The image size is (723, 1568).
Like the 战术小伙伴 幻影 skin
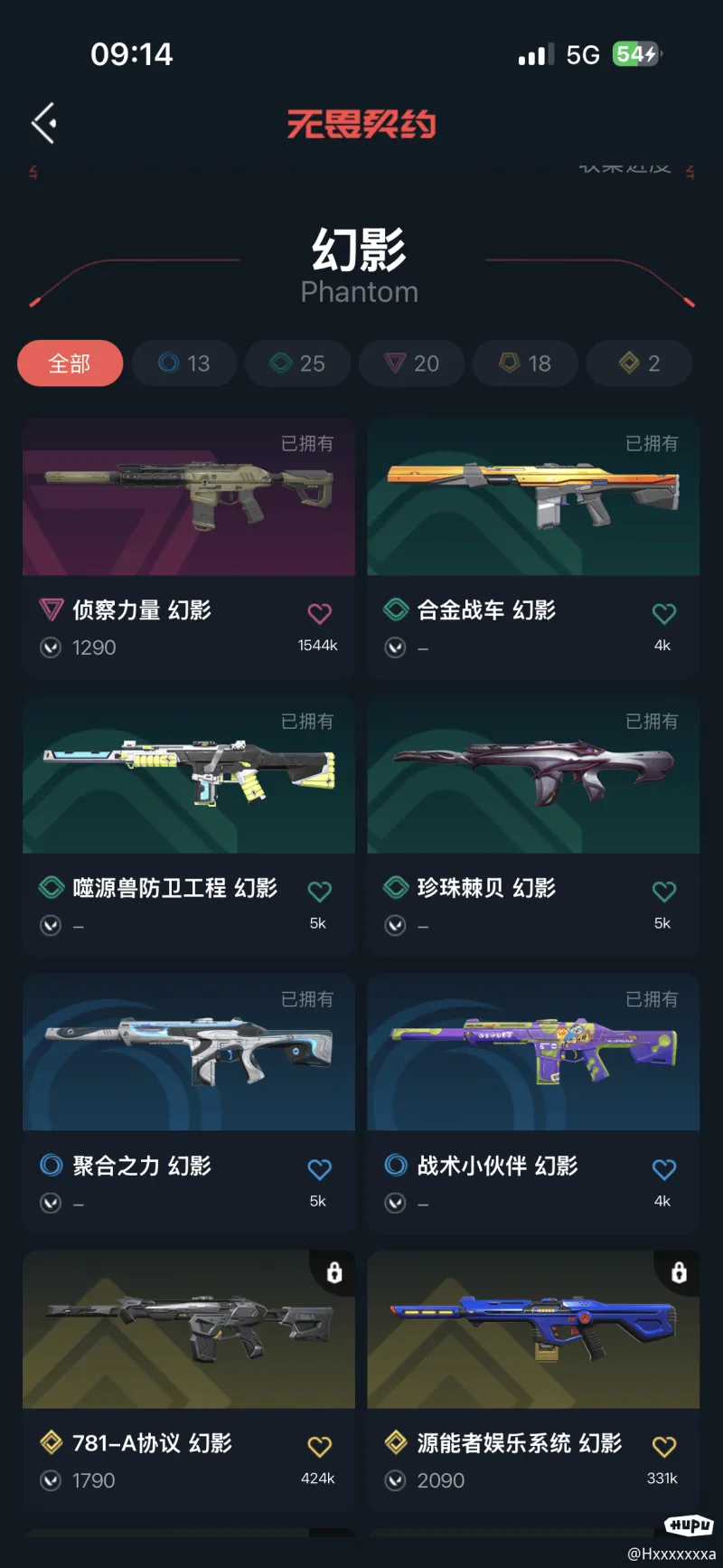click(664, 1169)
